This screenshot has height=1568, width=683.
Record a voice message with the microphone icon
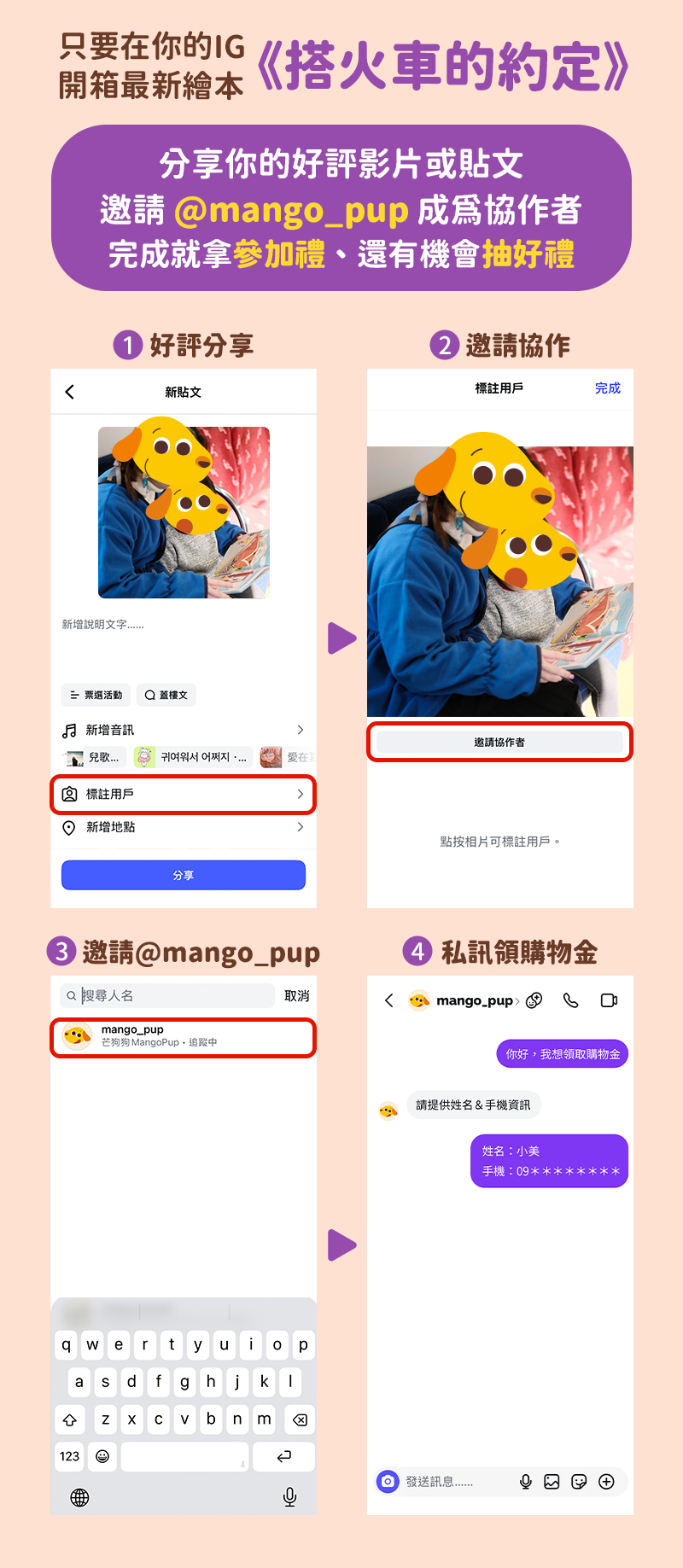pyautogui.click(x=526, y=1482)
